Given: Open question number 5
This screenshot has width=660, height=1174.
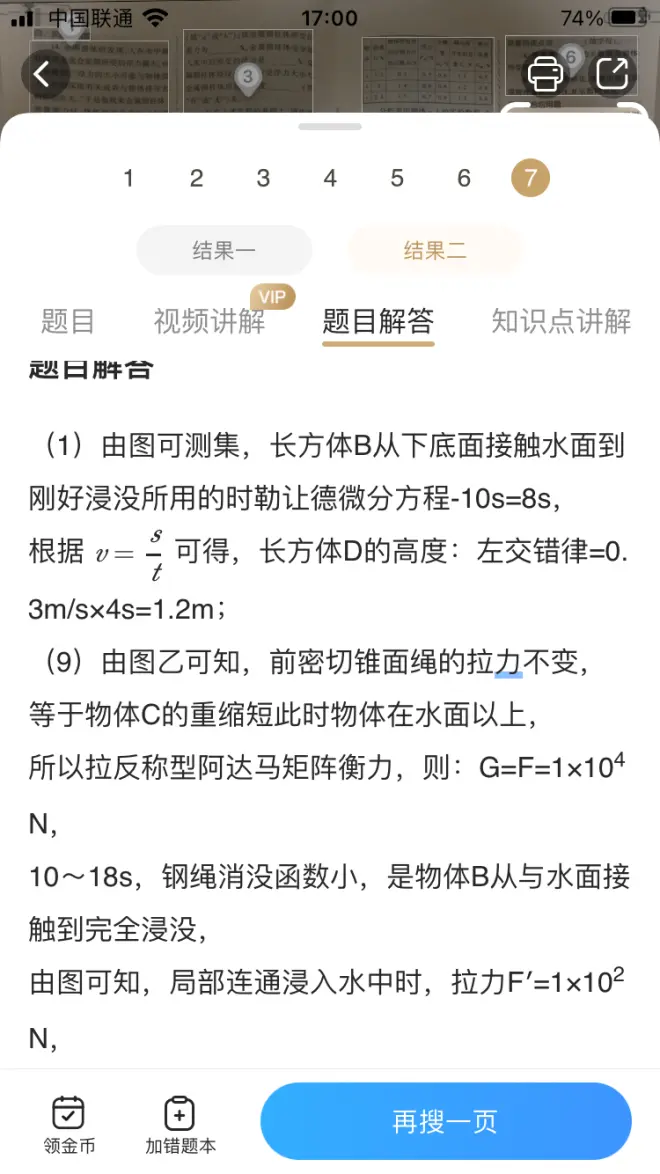Looking at the screenshot, I should click(x=397, y=178).
